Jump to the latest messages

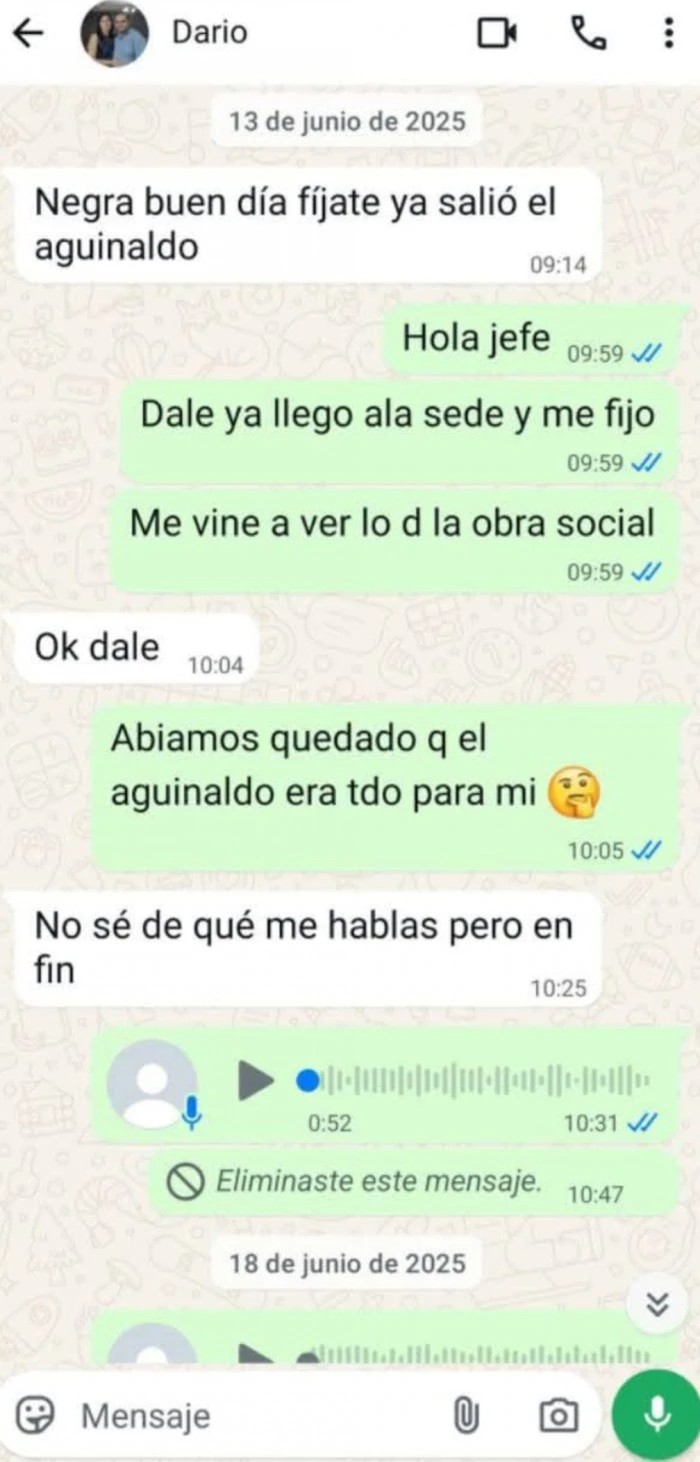[x=657, y=1304]
